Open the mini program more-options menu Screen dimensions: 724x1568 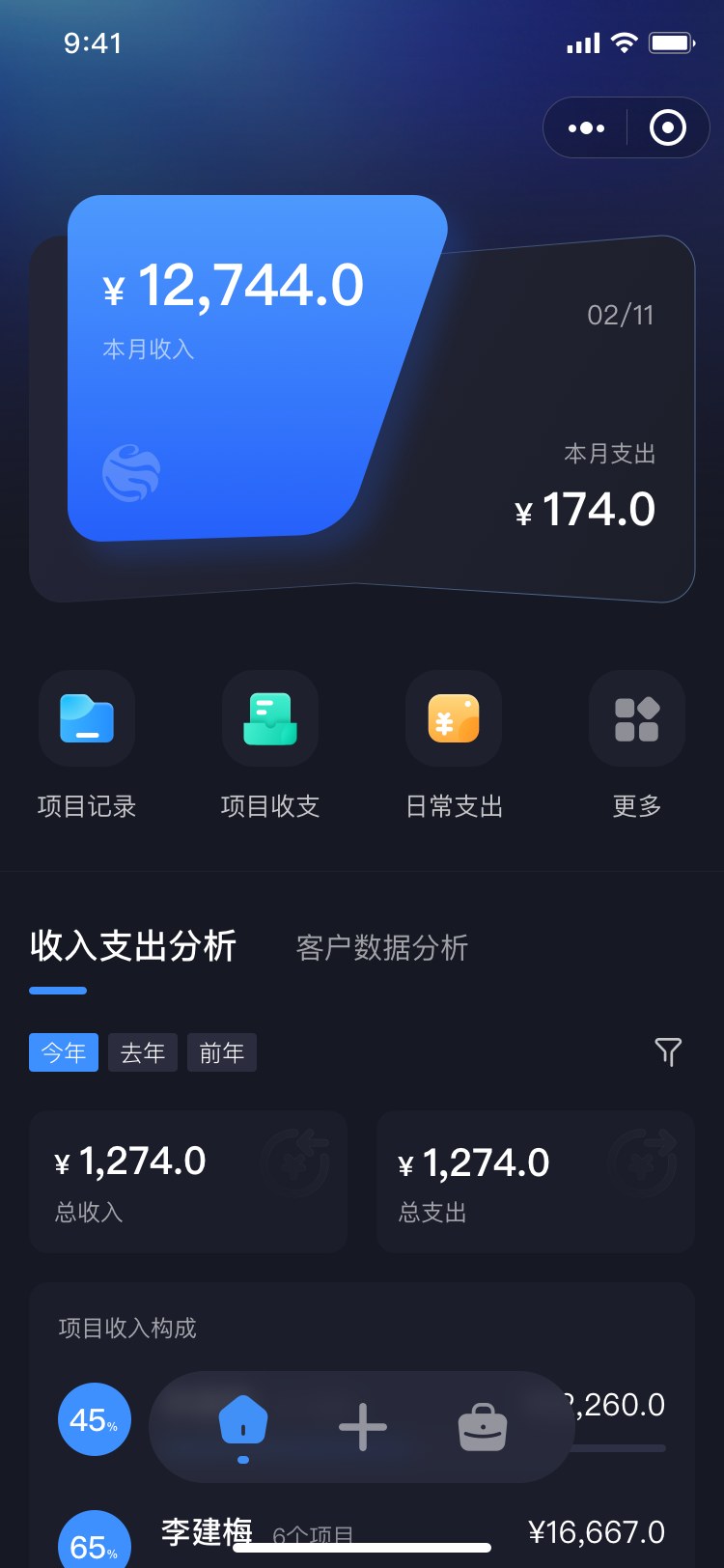coord(586,127)
